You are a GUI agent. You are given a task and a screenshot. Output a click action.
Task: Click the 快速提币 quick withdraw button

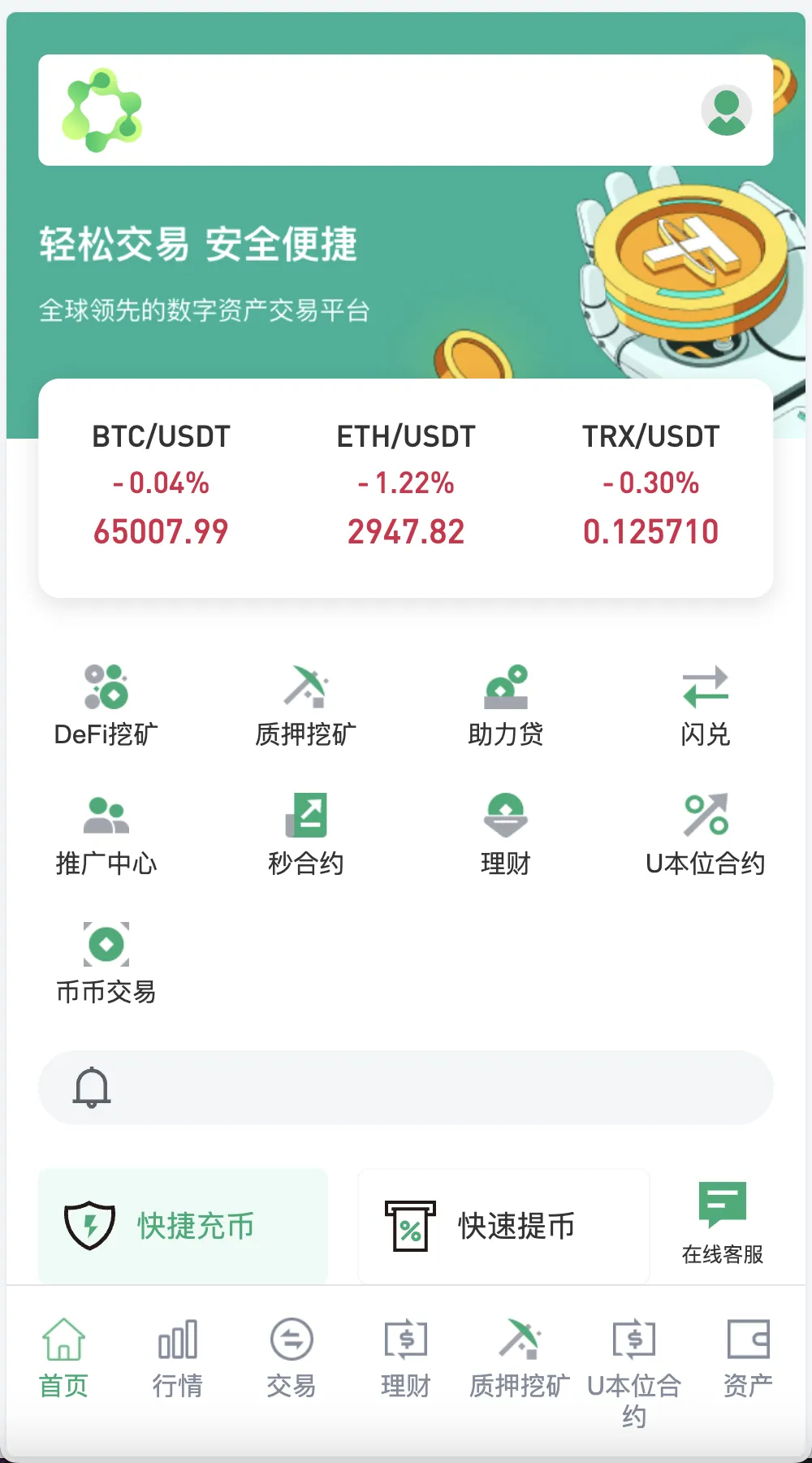pos(502,1227)
